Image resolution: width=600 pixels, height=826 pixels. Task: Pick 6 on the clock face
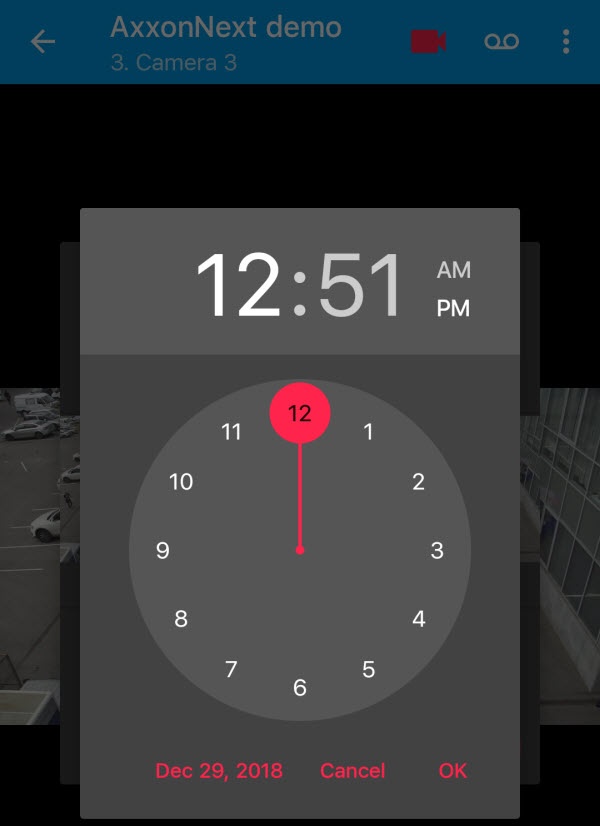pyautogui.click(x=299, y=688)
